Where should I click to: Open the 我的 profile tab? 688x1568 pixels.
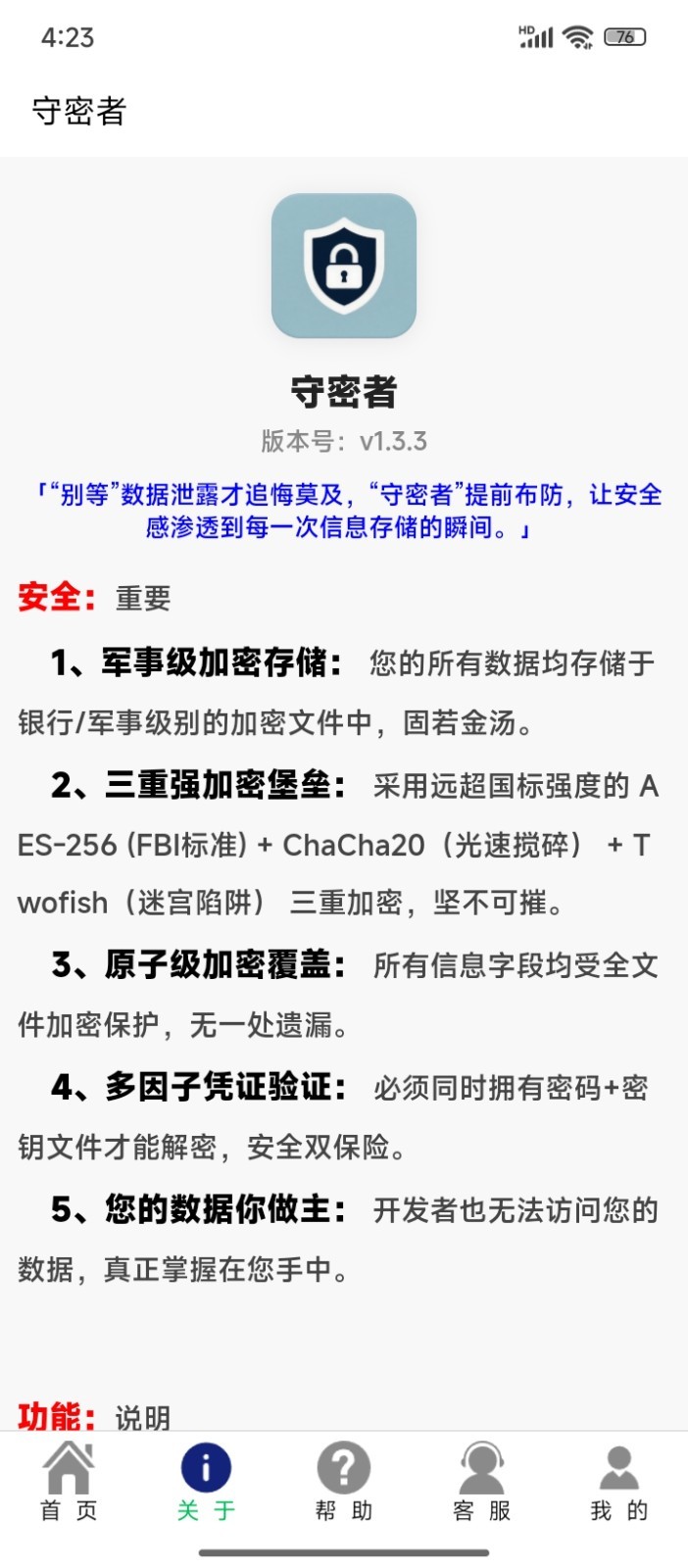click(x=618, y=1482)
